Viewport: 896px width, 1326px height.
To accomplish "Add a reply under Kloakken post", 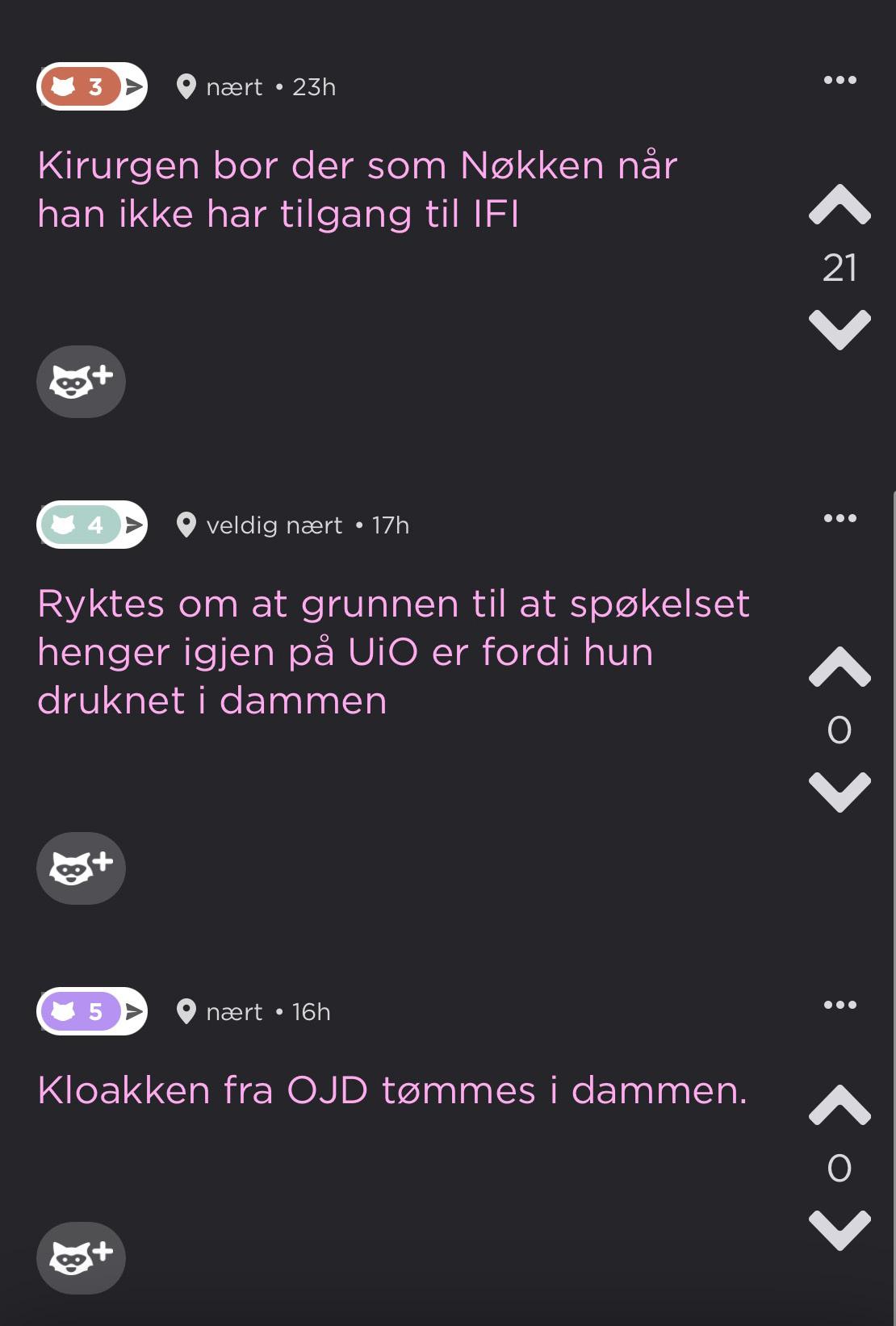I will tap(81, 1258).
